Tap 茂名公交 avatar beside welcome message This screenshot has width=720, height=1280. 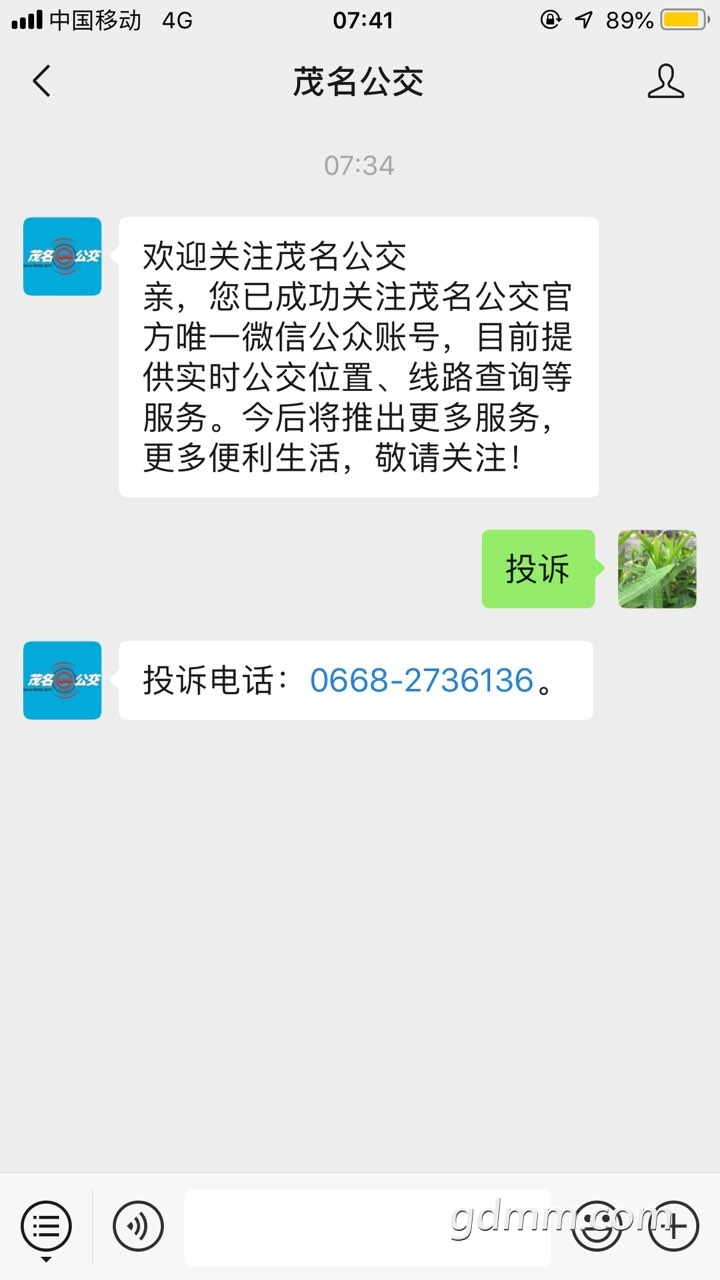pyautogui.click(x=62, y=257)
